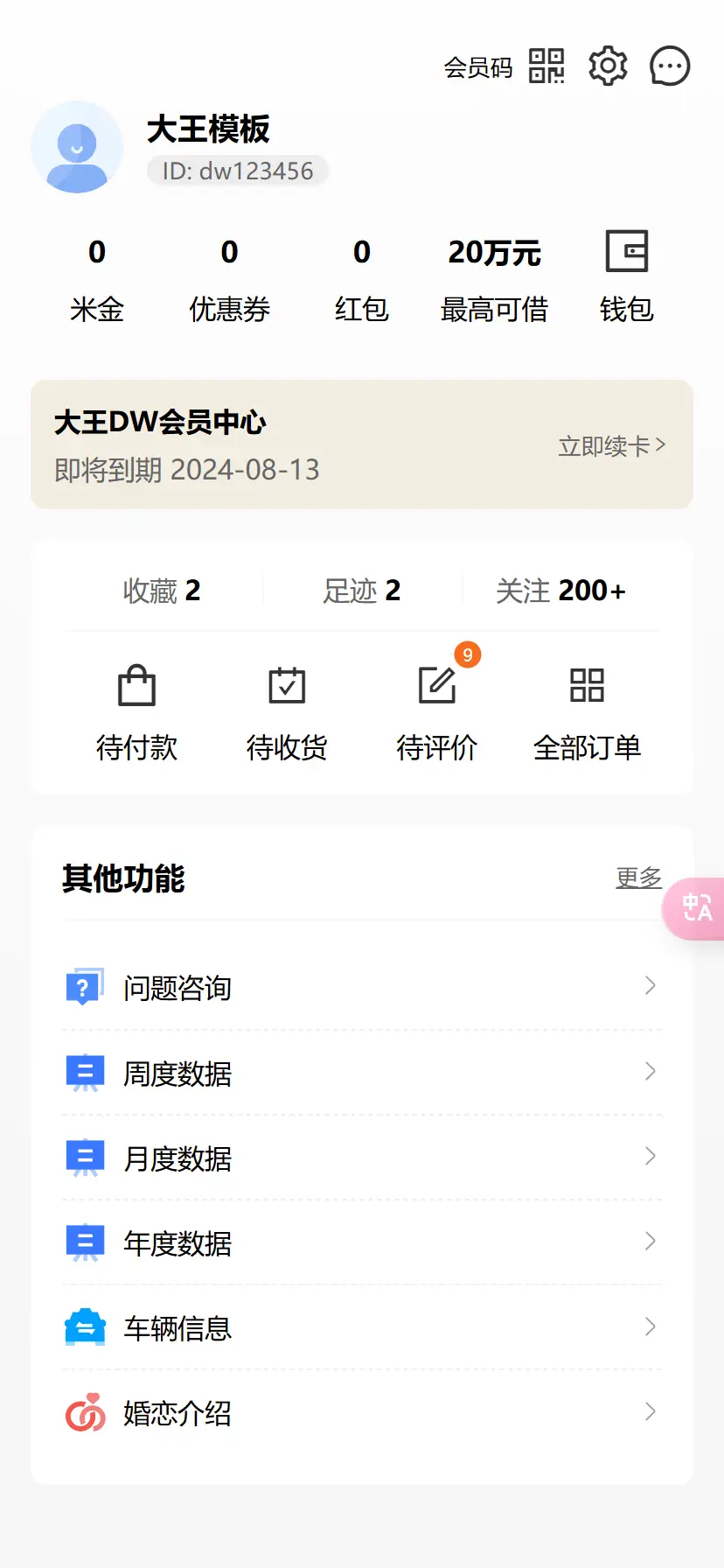724x1568 pixels.
Task: Open 红包 red packets
Action: [x=361, y=280]
